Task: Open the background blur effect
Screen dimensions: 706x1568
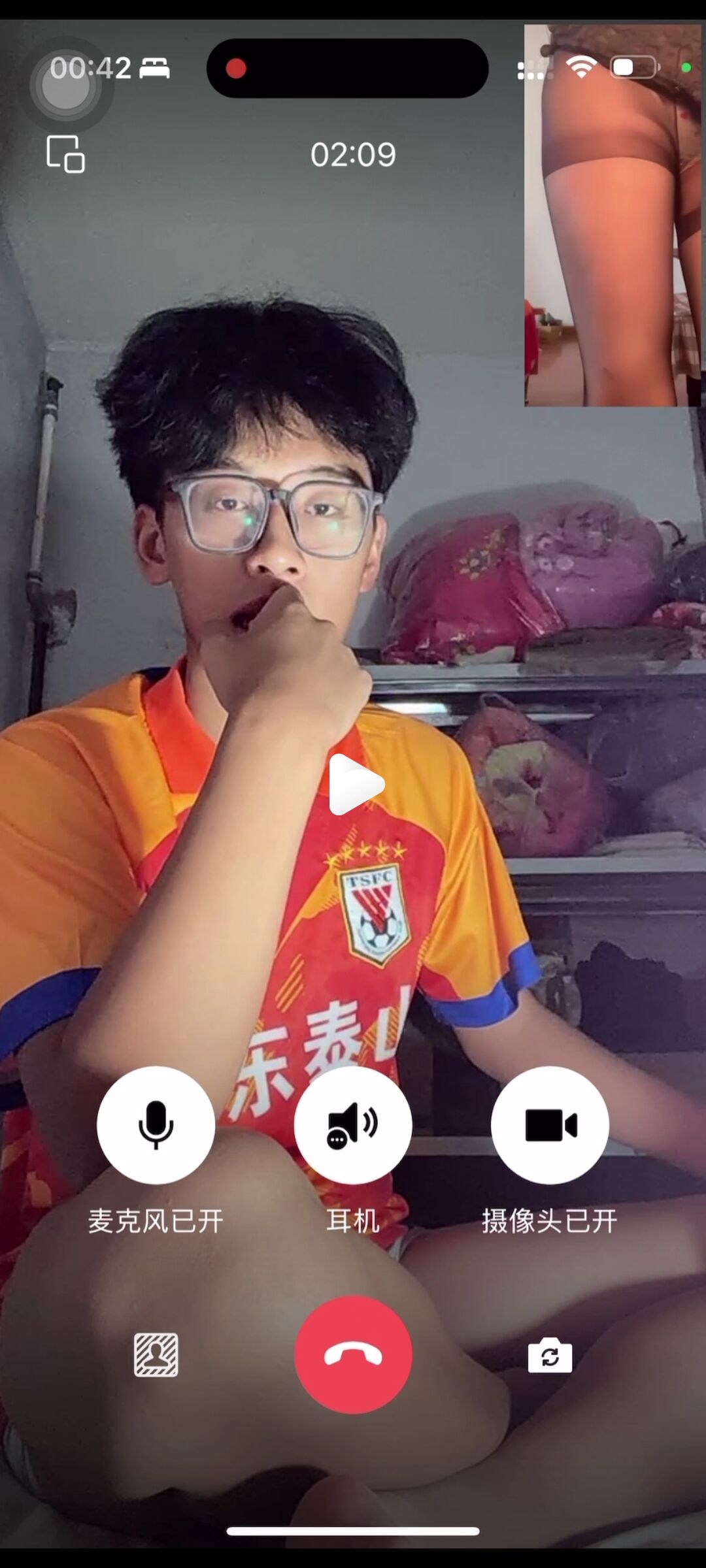Action: [x=156, y=1355]
